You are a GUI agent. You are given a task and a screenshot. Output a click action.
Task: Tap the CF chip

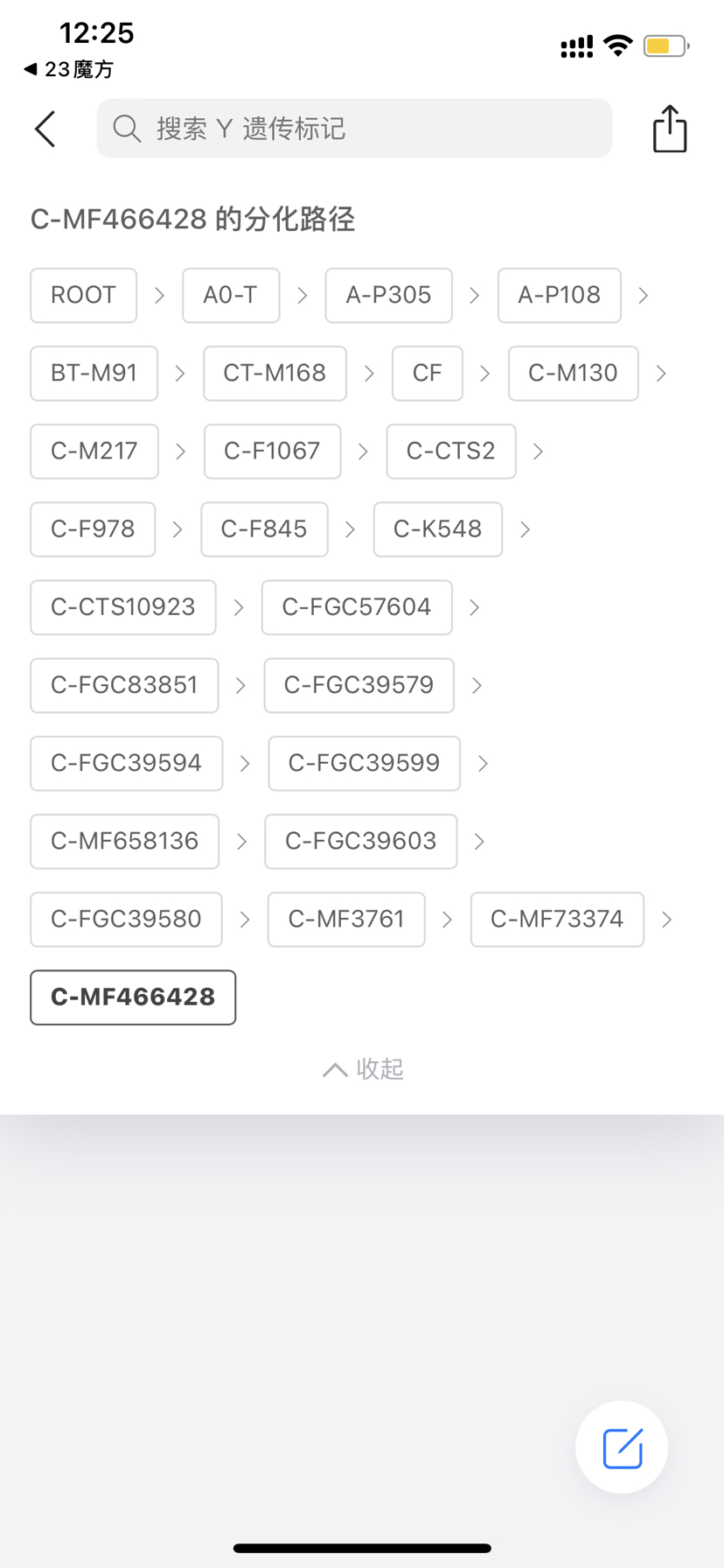427,373
